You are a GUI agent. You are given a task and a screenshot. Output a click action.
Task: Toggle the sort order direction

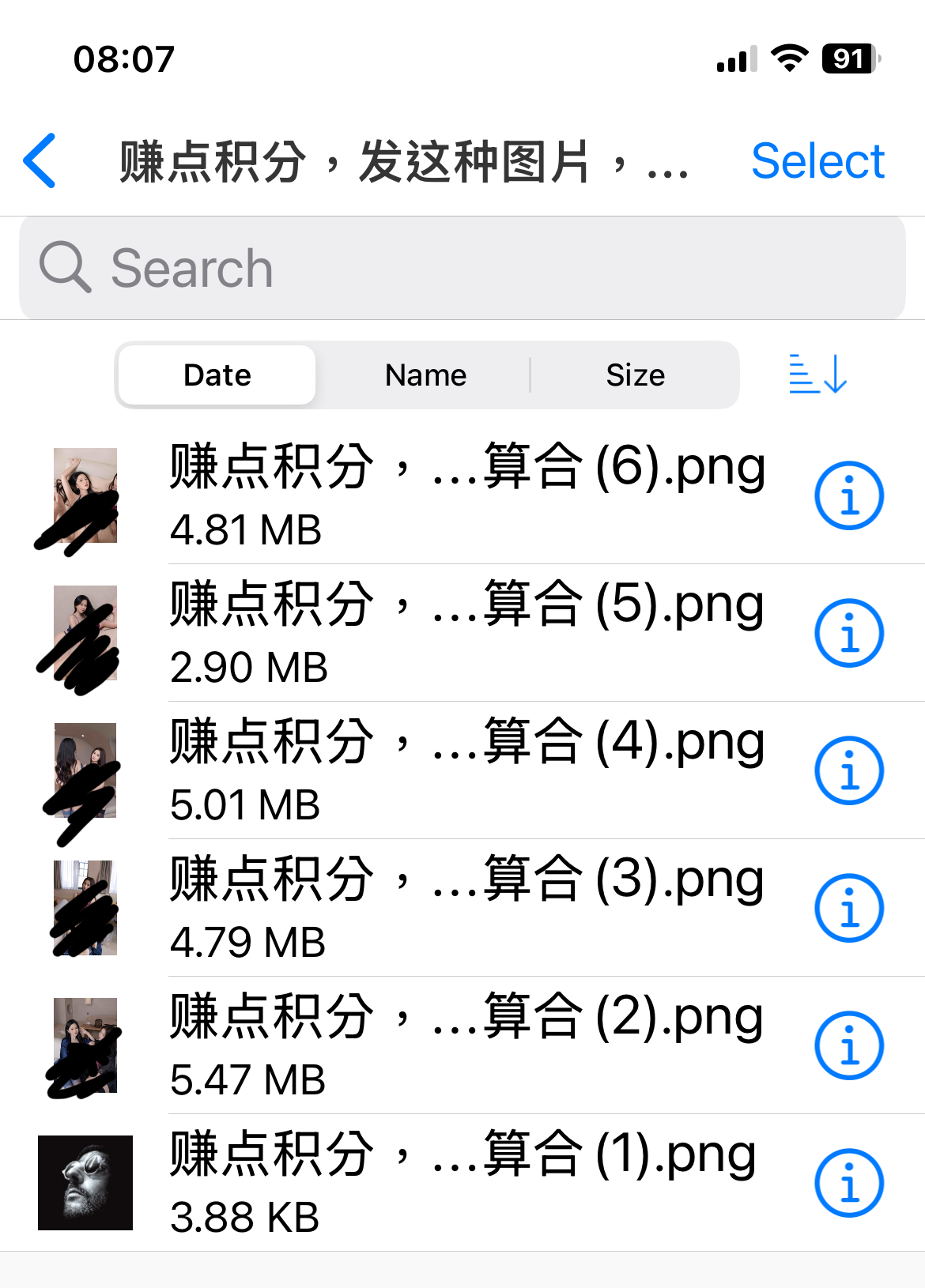(x=818, y=375)
